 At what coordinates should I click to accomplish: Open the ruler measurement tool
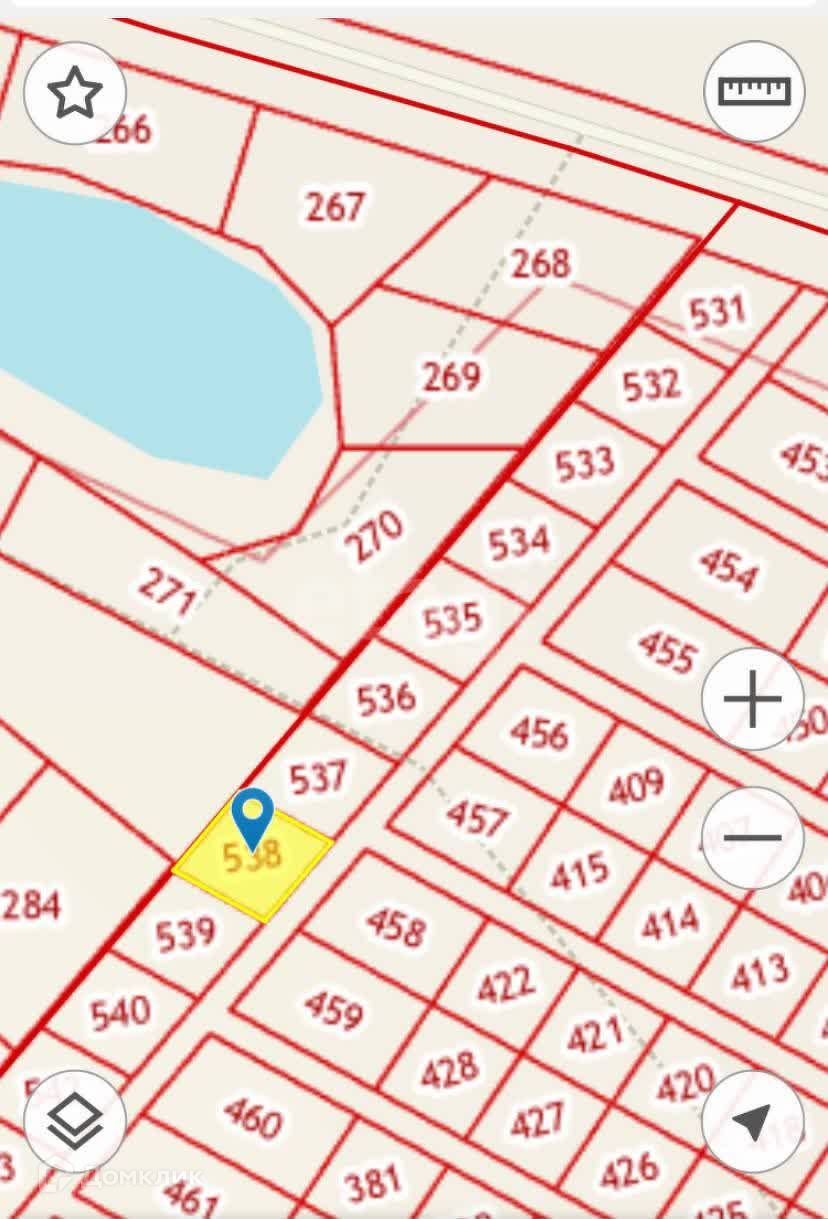coord(754,92)
